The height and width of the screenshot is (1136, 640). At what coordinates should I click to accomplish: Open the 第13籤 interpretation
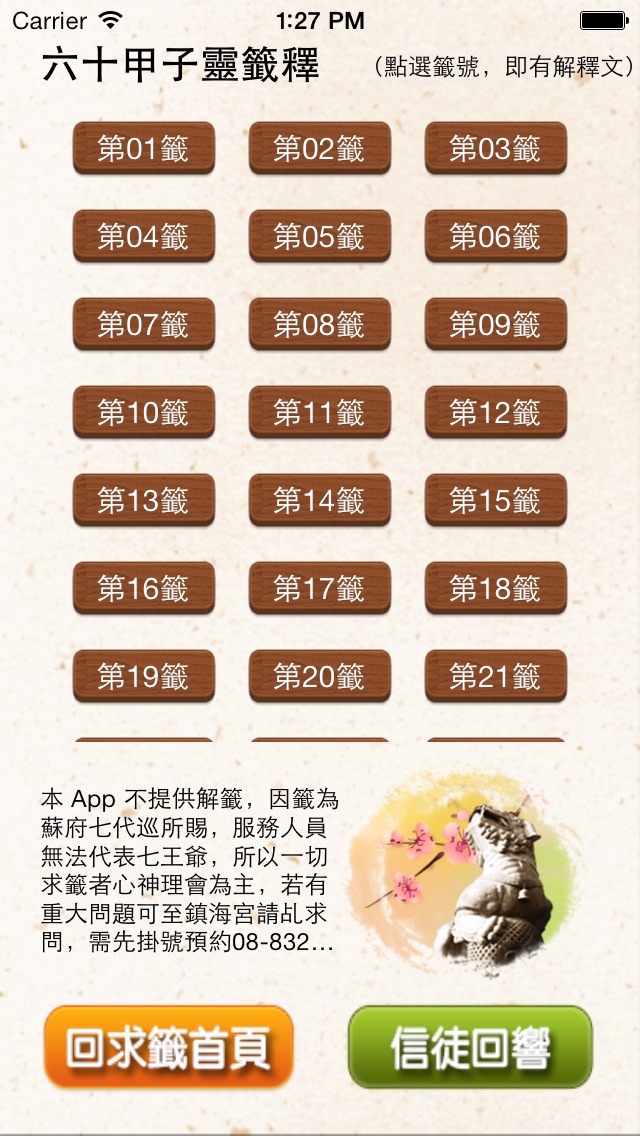pos(143,501)
